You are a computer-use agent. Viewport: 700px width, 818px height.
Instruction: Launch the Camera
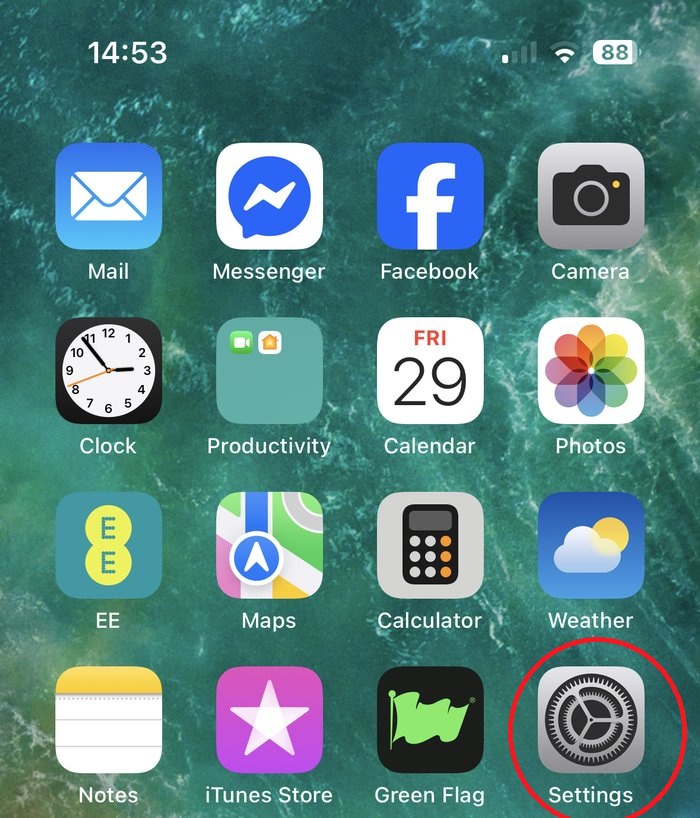click(591, 196)
